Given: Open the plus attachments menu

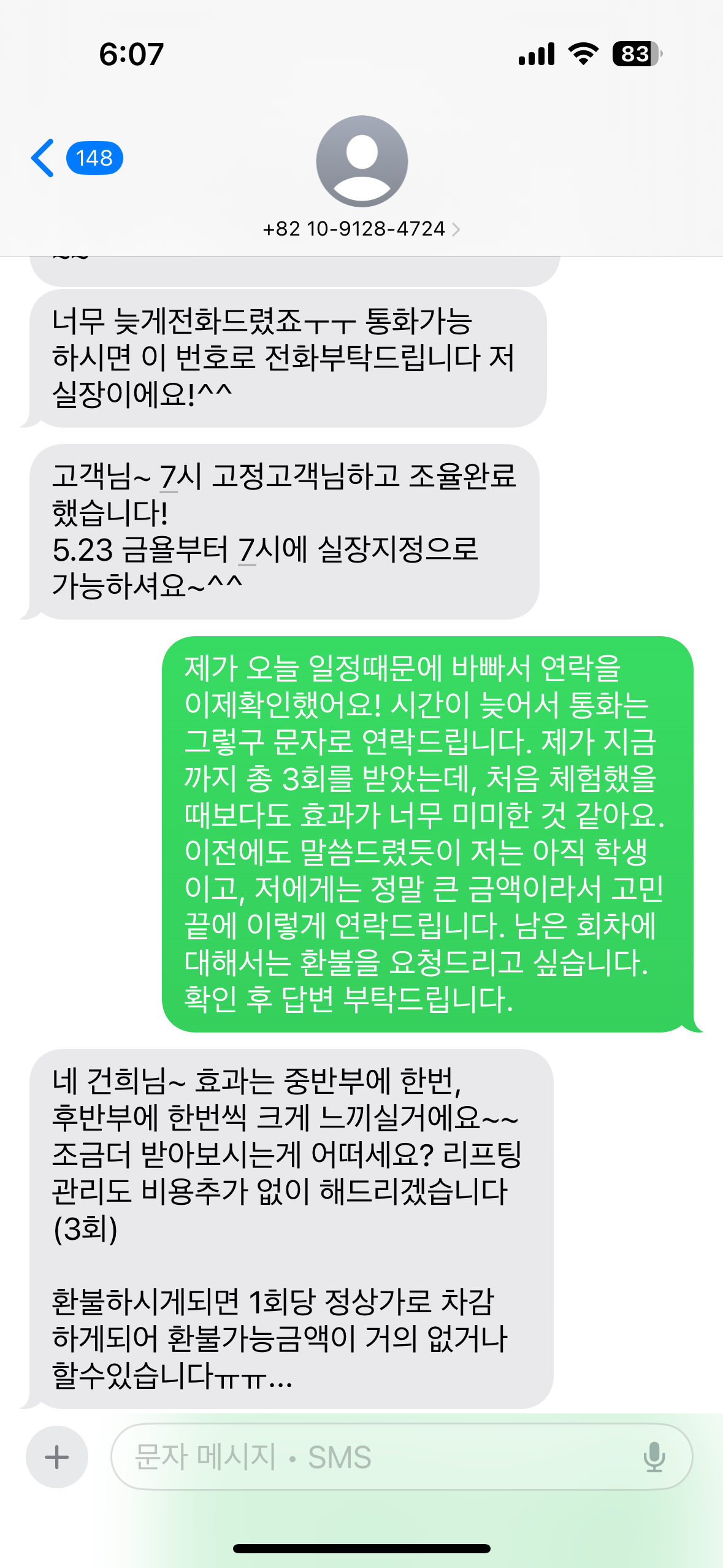Looking at the screenshot, I should (57, 1456).
